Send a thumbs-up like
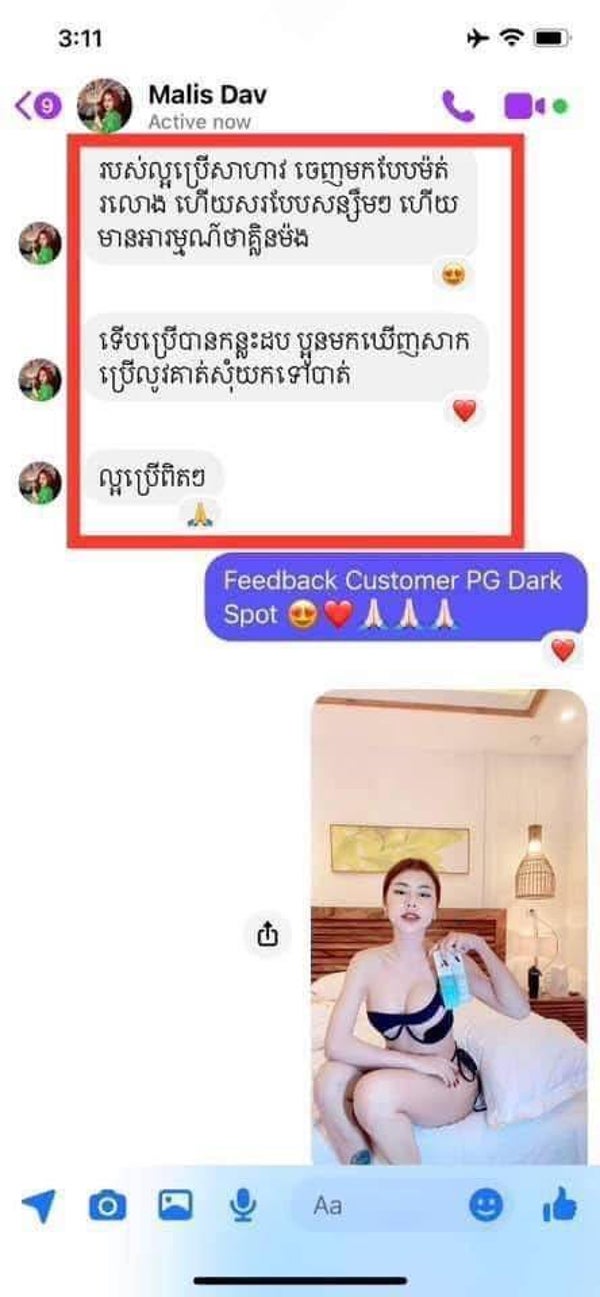The image size is (600, 1297). [x=560, y=1207]
